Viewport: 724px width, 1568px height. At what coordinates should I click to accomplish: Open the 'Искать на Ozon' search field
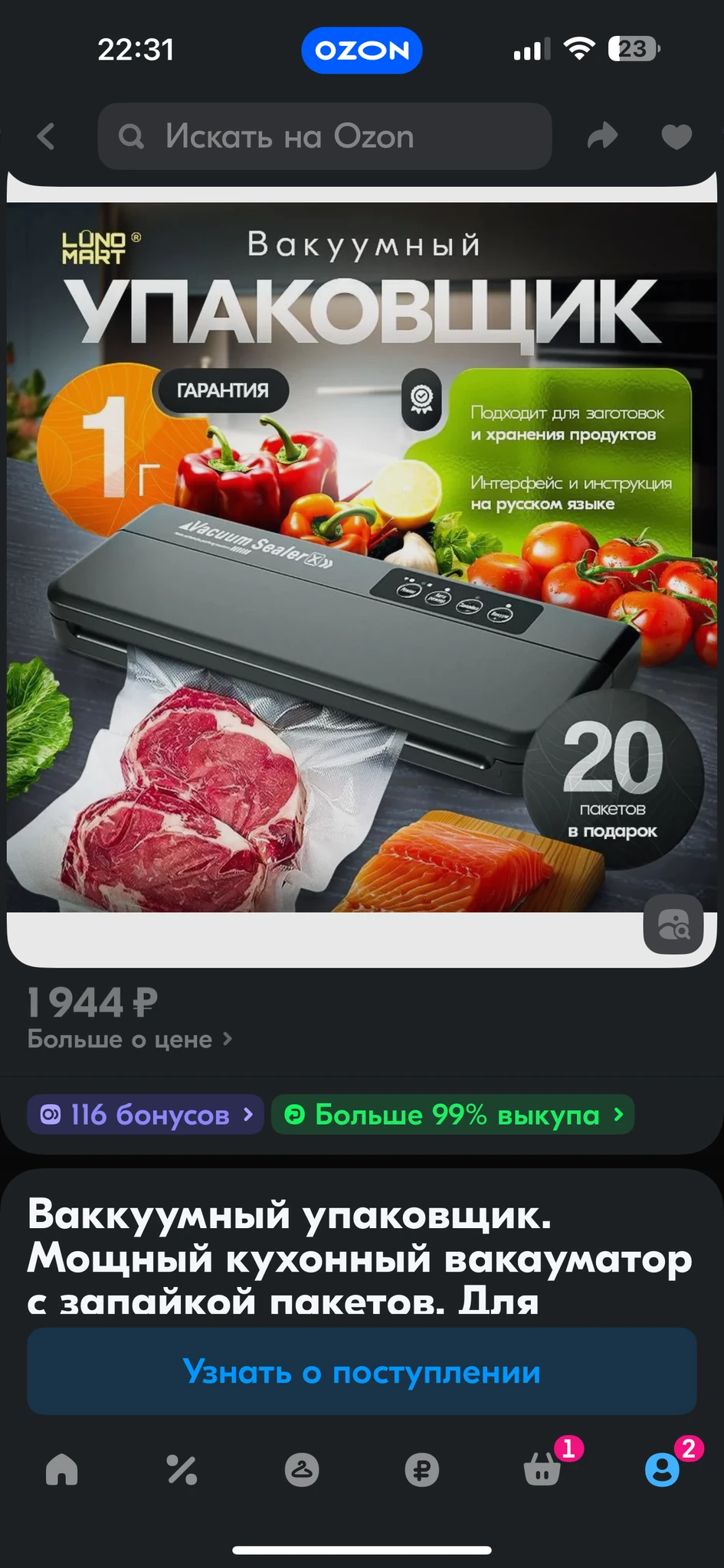(324, 137)
